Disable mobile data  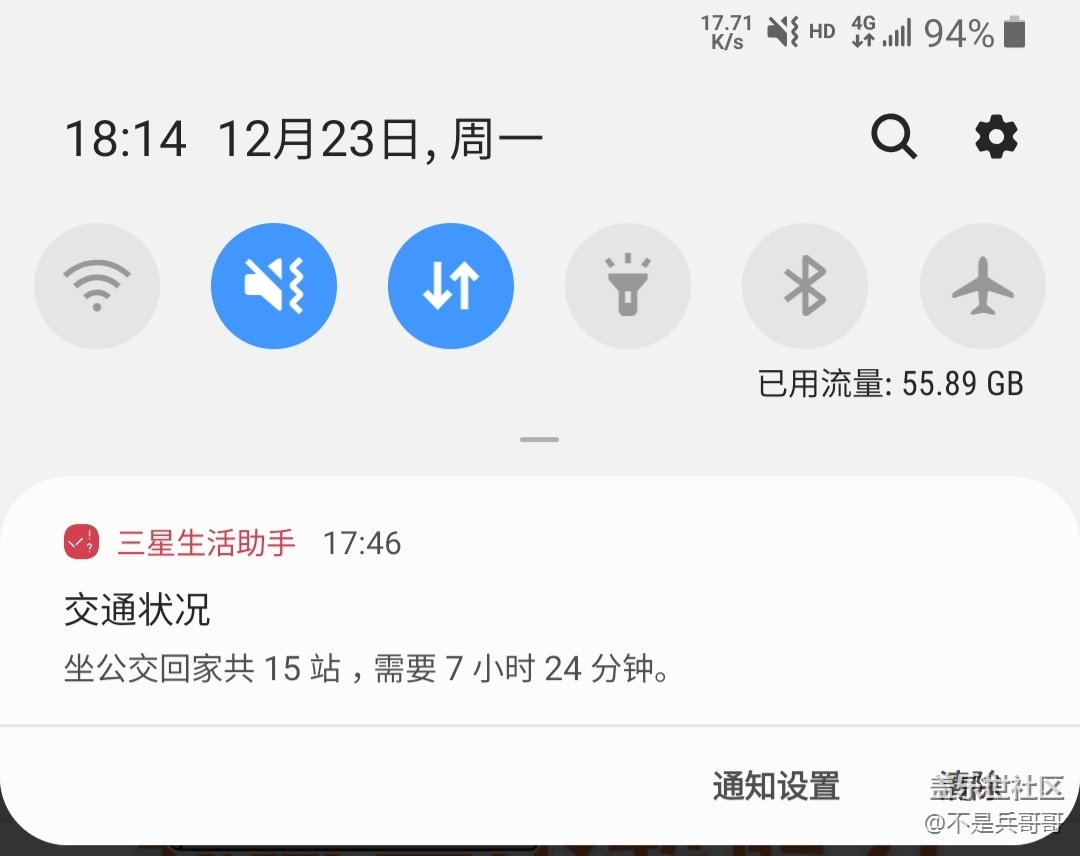[x=451, y=286]
